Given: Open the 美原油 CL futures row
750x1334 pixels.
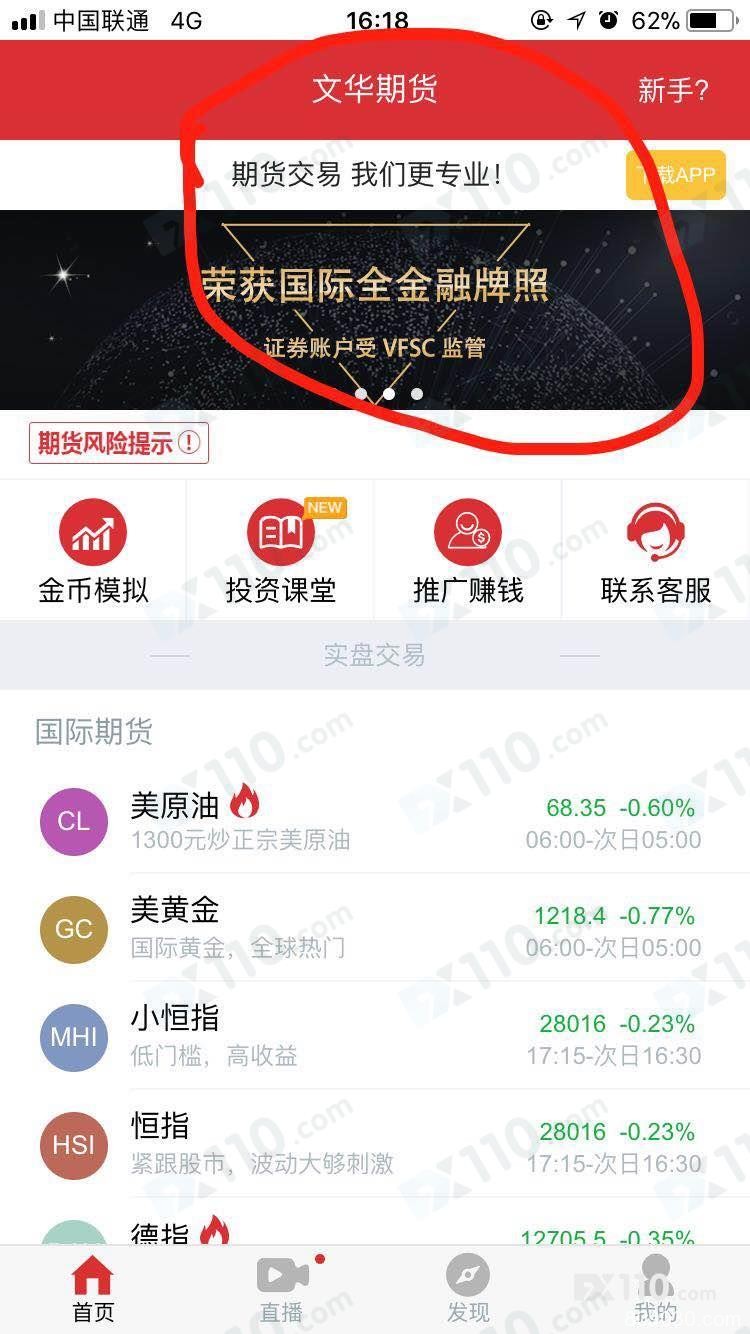Looking at the screenshot, I should point(374,822).
